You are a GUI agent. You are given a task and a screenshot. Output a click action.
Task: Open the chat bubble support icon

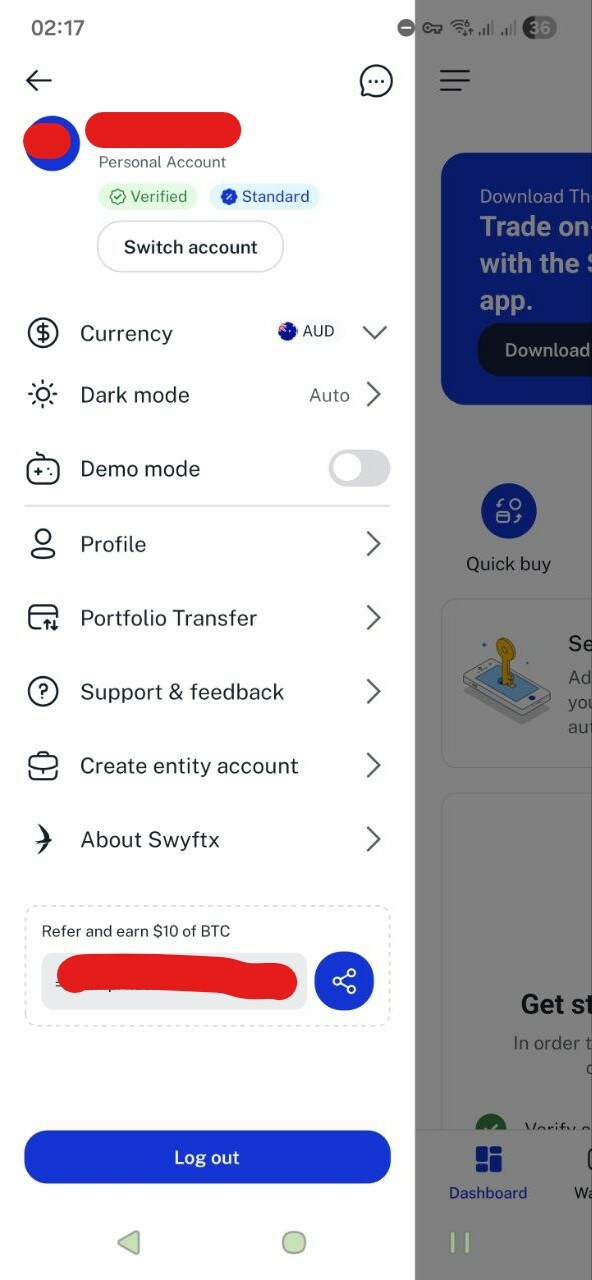click(376, 81)
